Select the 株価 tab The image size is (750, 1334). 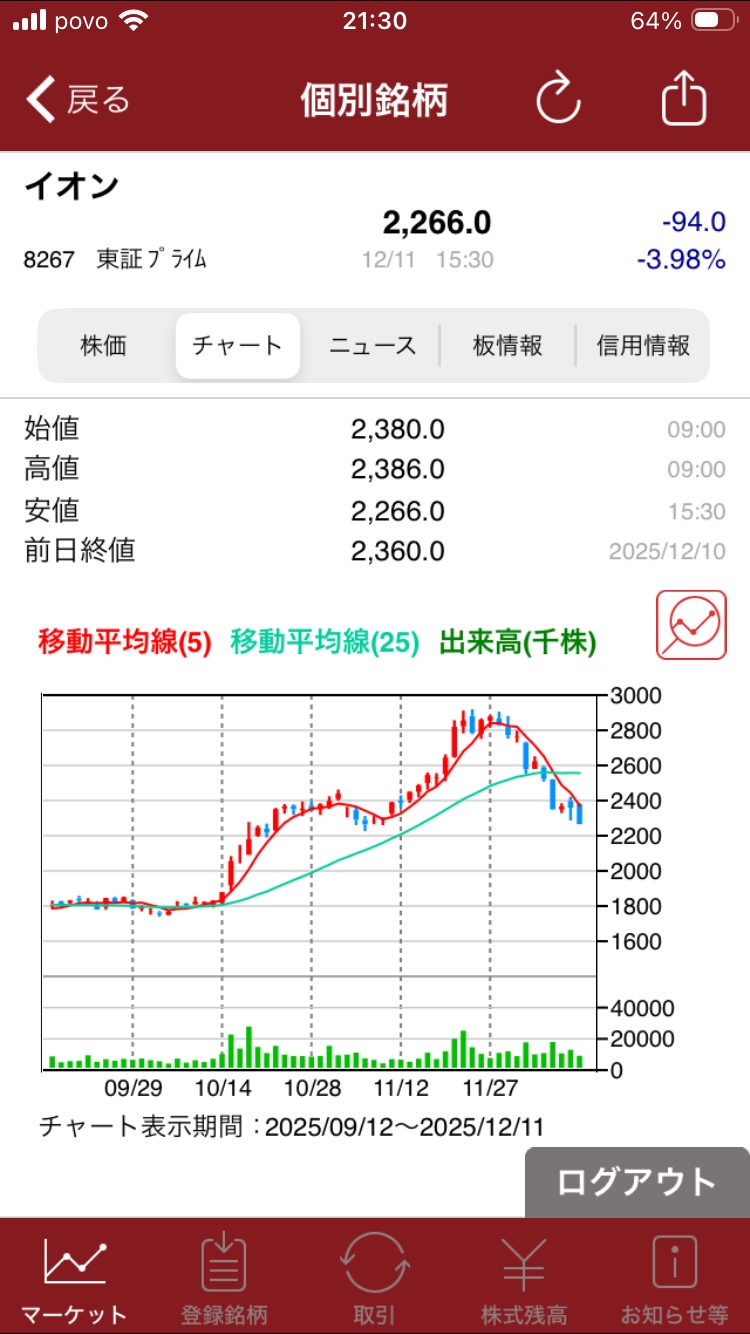pyautogui.click(x=104, y=345)
